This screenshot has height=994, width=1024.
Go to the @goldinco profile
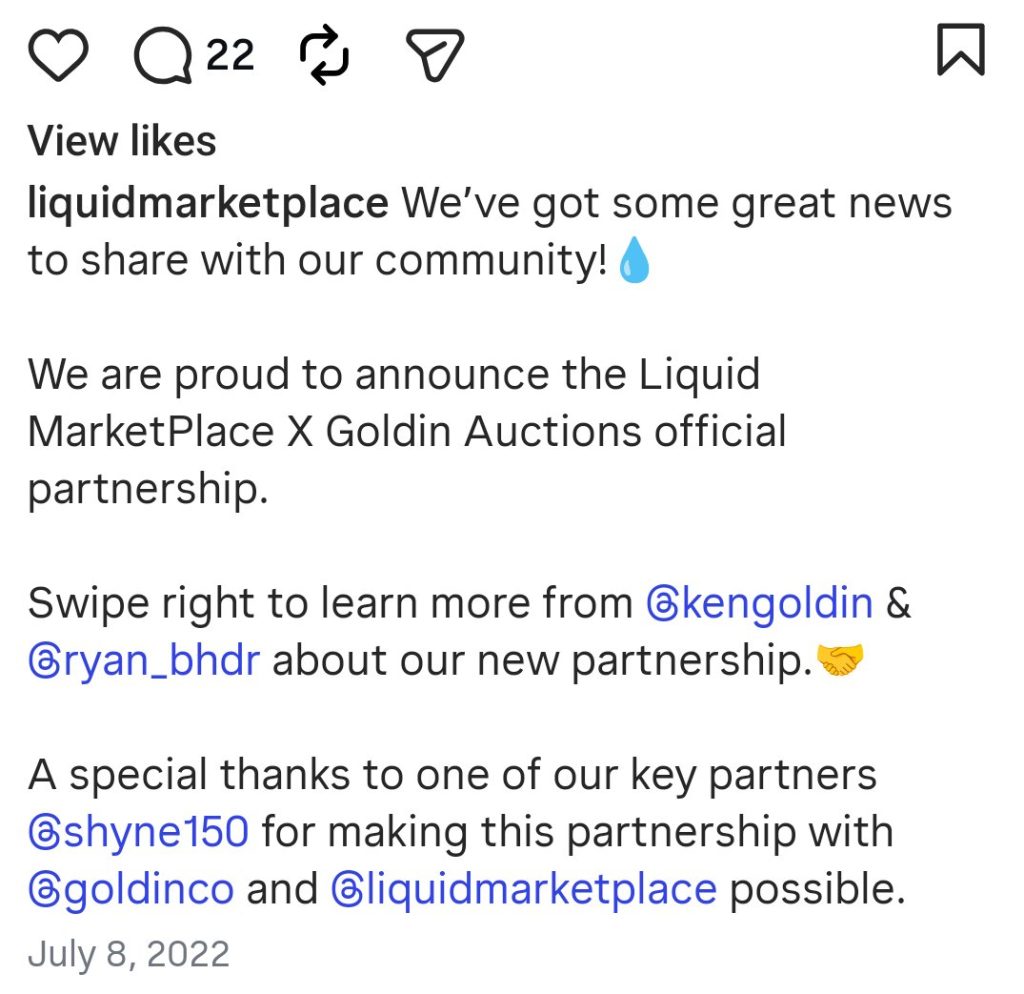point(131,888)
